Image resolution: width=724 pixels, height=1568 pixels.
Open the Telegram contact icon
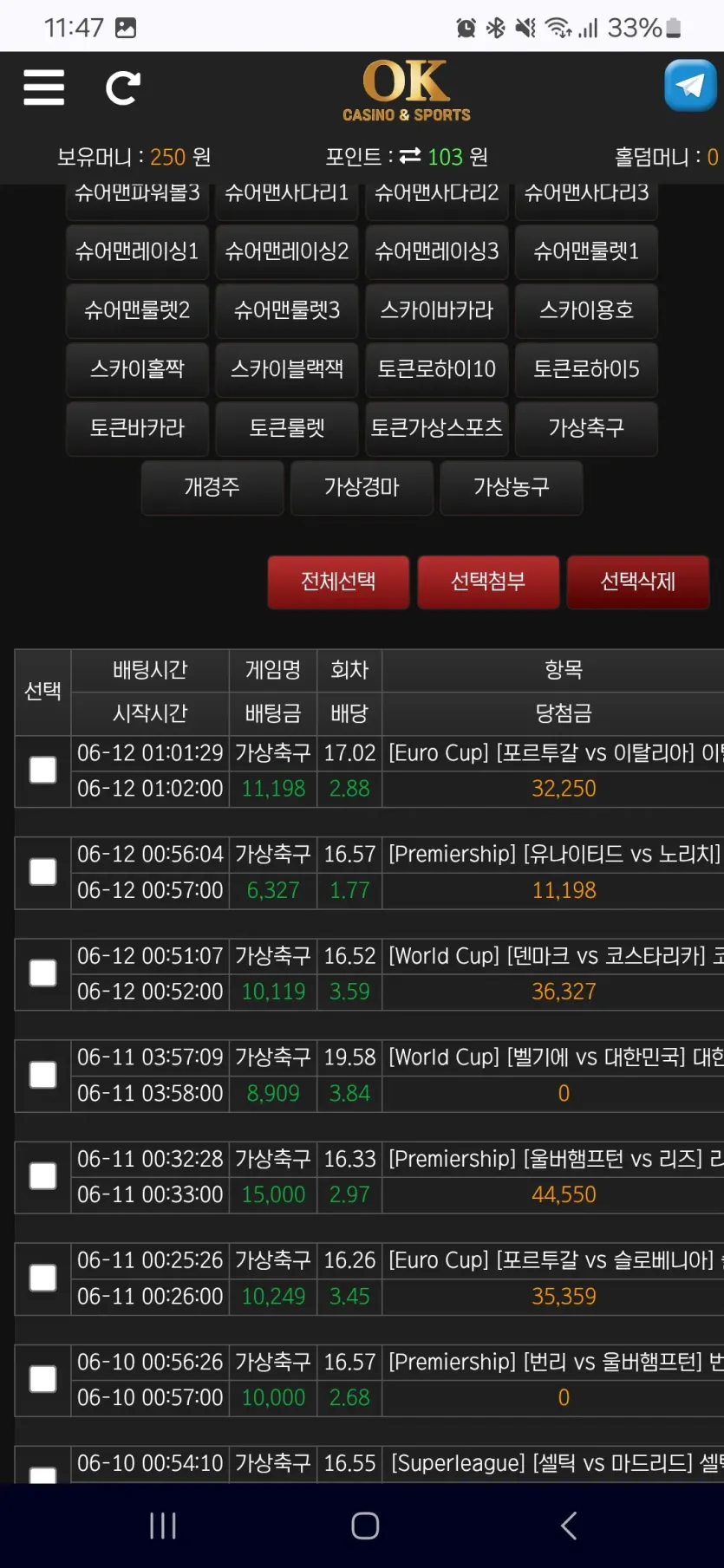690,85
